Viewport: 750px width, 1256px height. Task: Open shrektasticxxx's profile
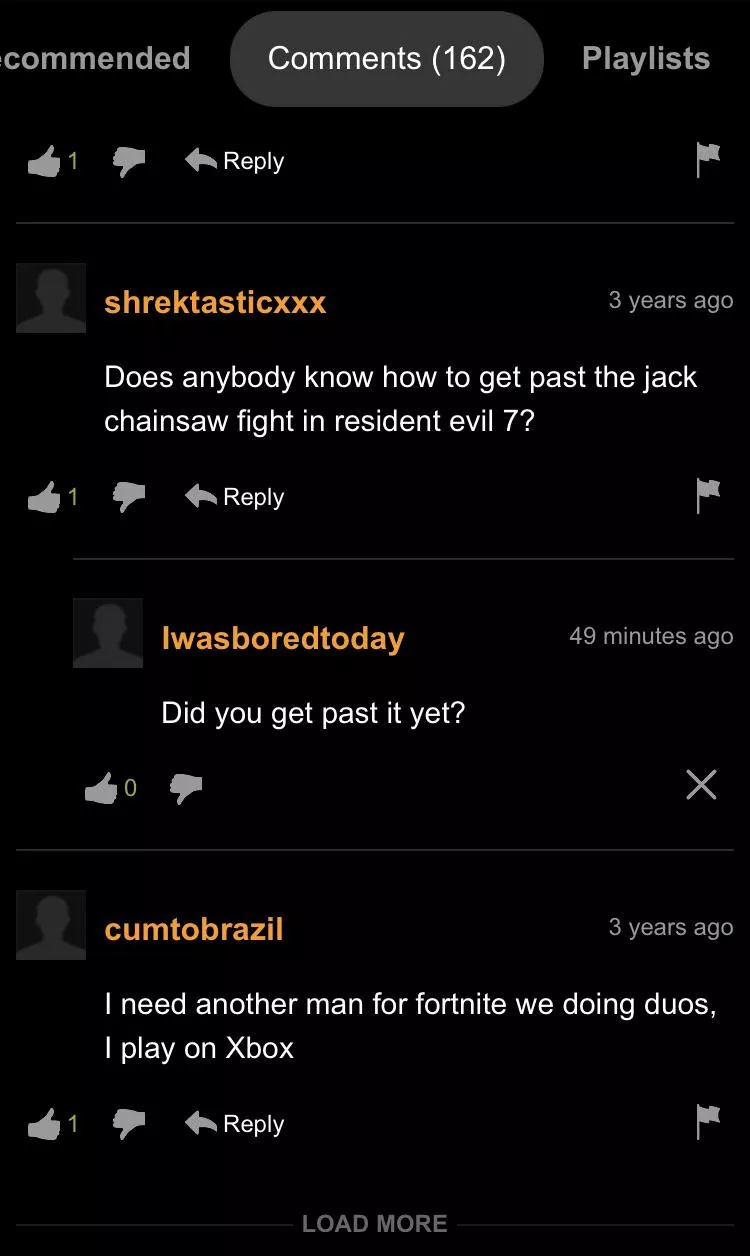pyautogui.click(x=215, y=302)
